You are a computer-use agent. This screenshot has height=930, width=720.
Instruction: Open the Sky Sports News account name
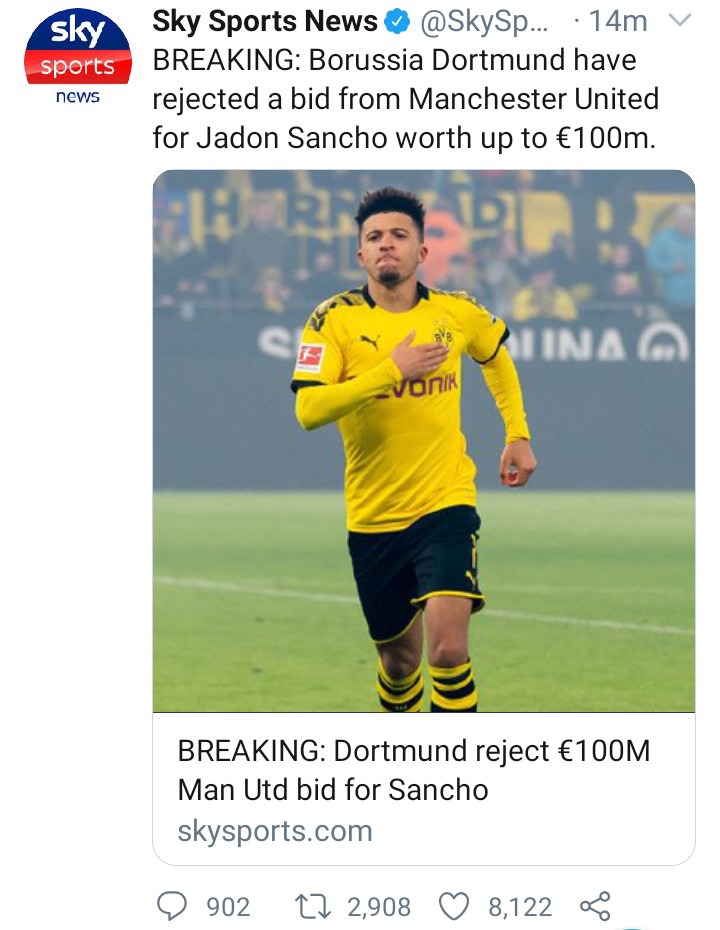[x=265, y=21]
